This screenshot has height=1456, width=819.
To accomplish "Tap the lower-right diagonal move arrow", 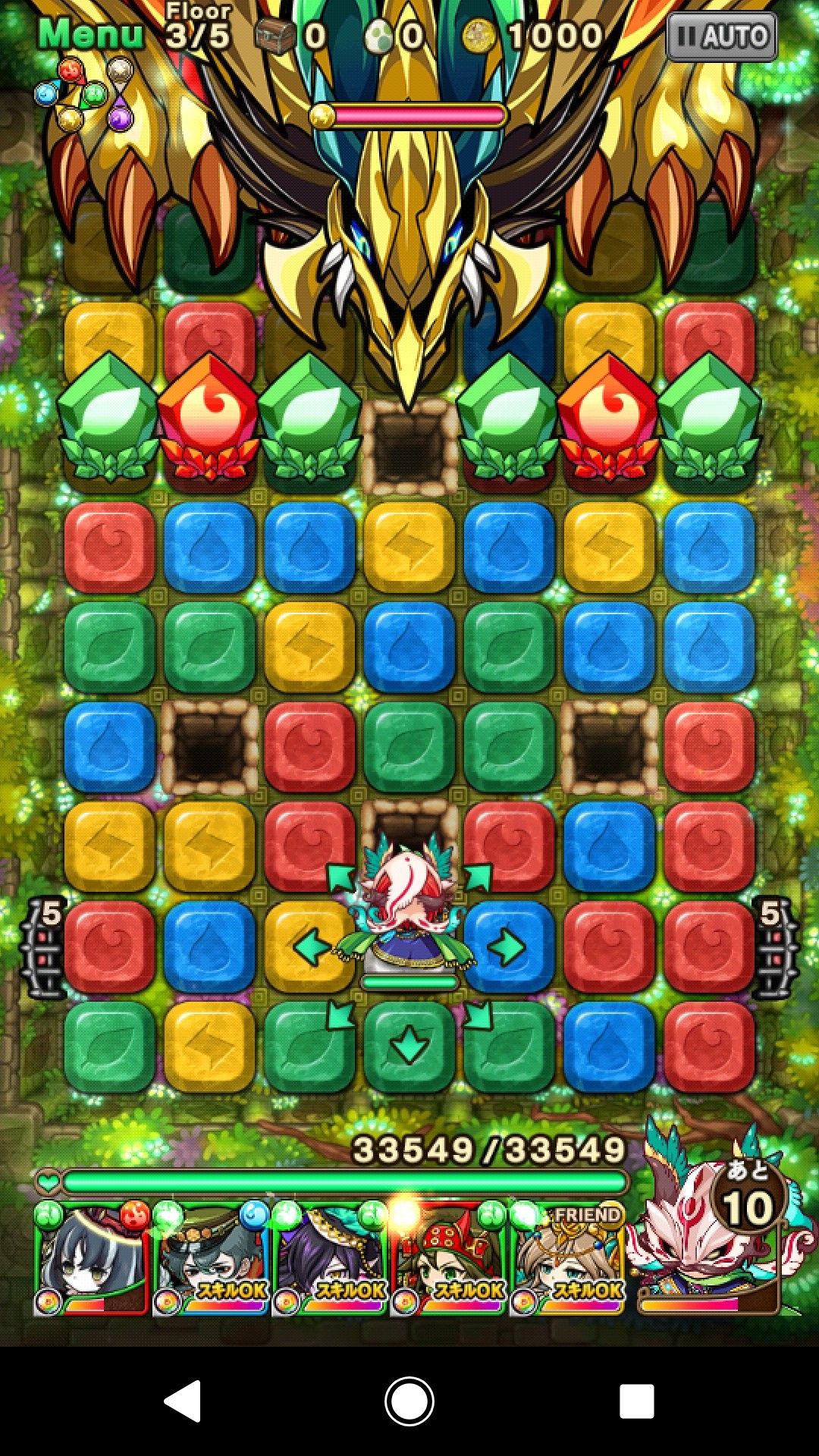I will 479,1016.
